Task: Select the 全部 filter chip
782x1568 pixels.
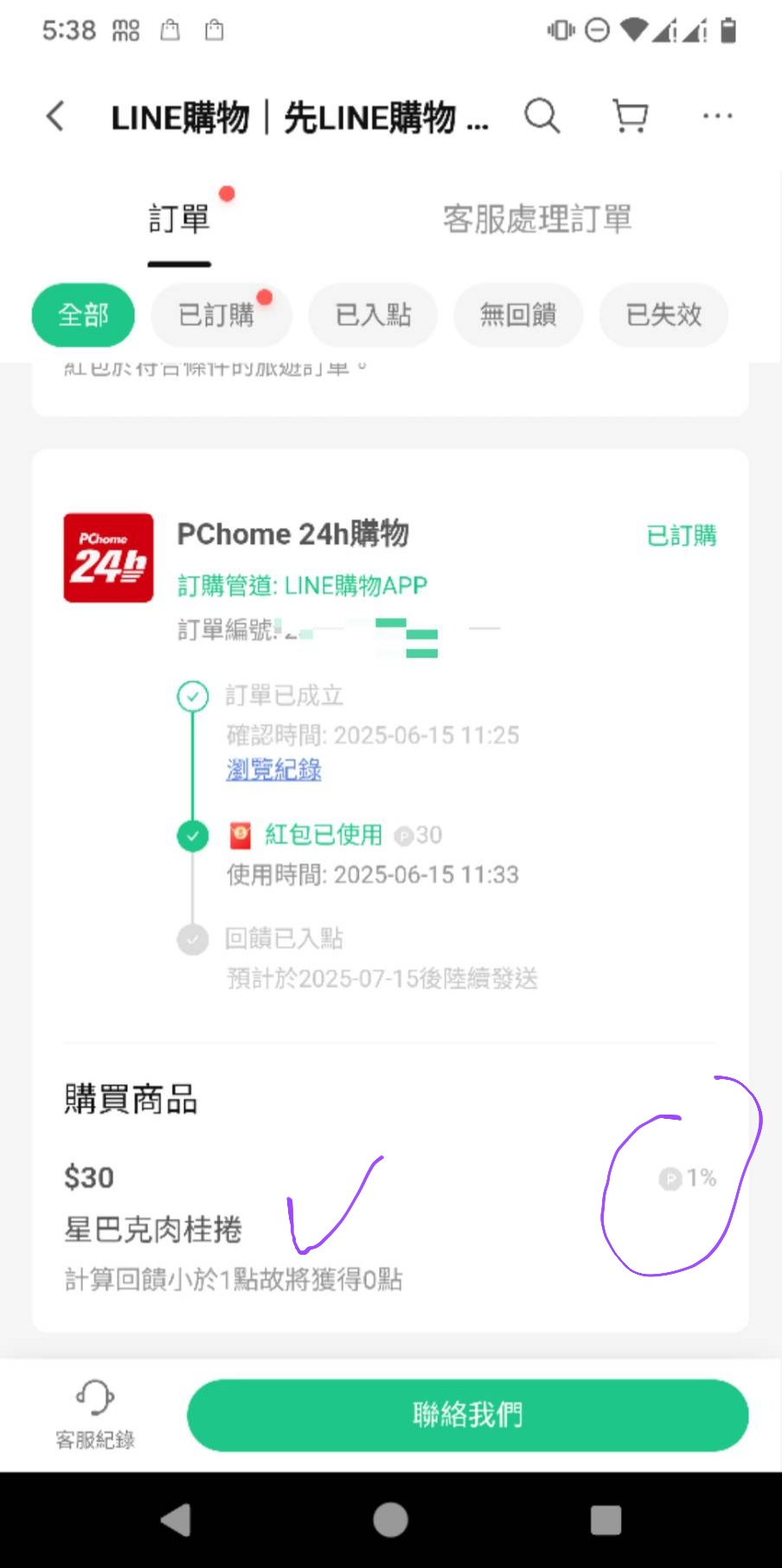Action: pyautogui.click(x=83, y=315)
